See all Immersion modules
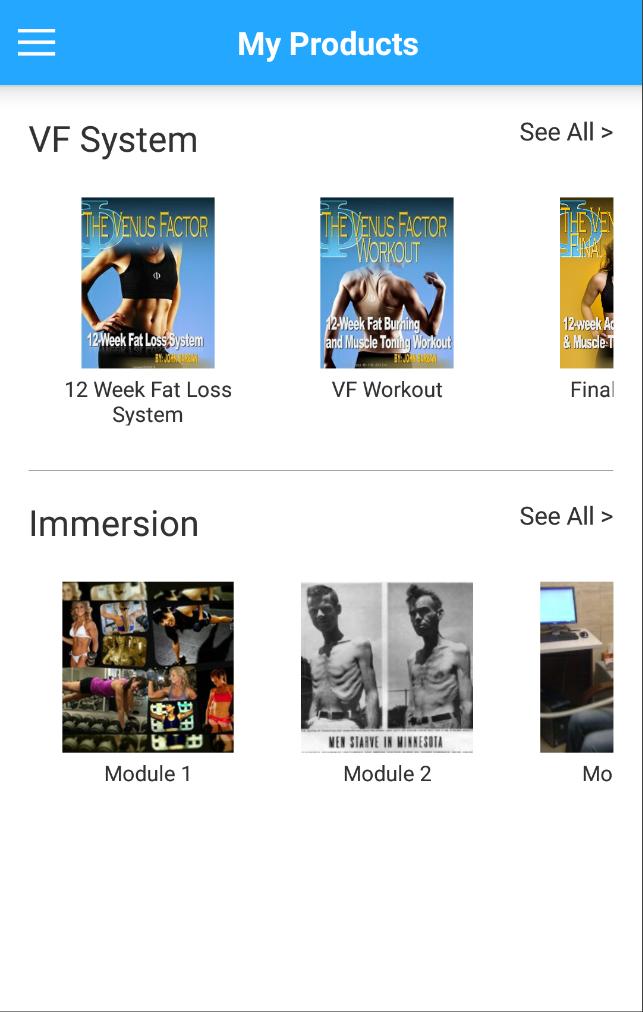This screenshot has width=643, height=1012. 565,516
